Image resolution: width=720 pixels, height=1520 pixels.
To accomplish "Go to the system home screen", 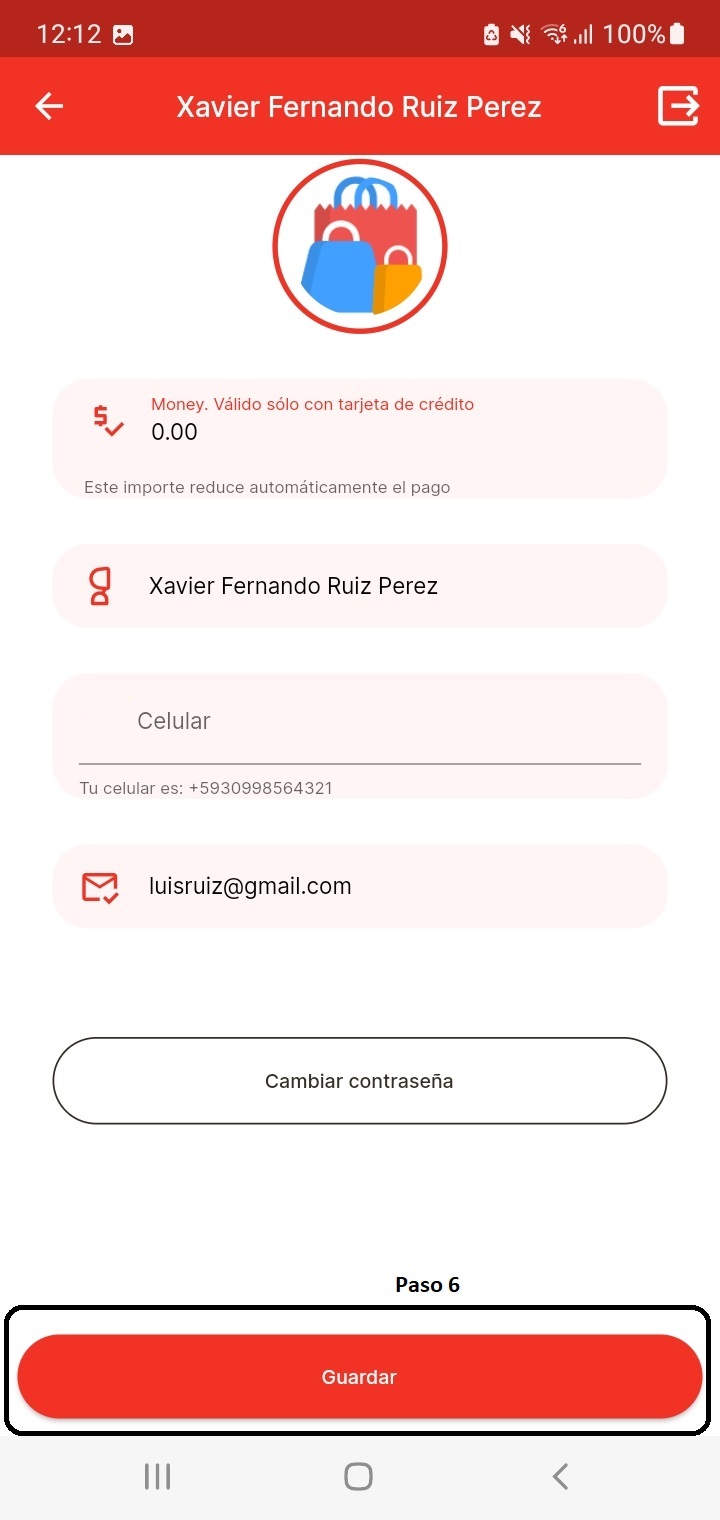I will pyautogui.click(x=358, y=1476).
